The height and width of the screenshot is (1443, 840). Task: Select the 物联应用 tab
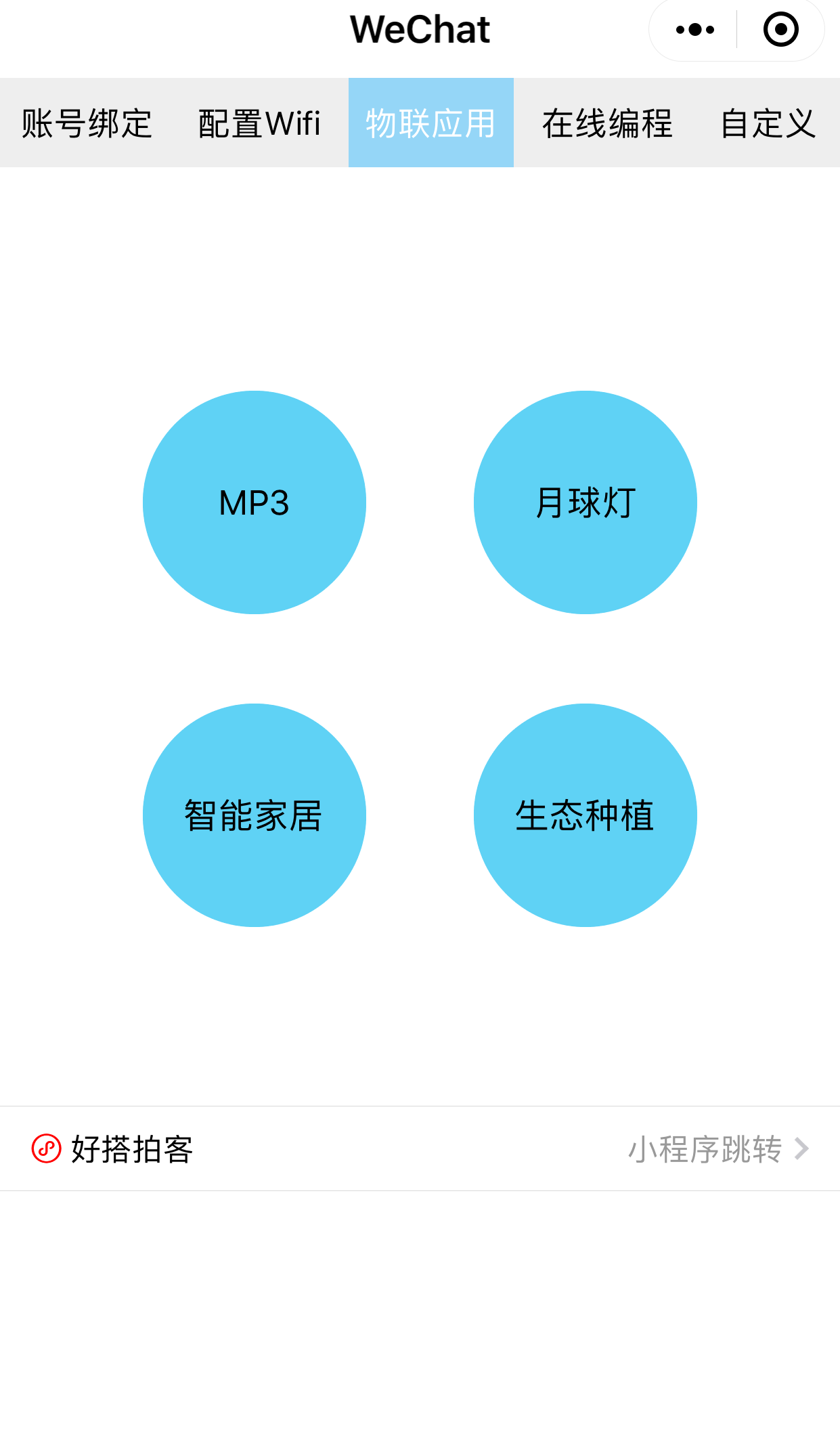point(431,123)
